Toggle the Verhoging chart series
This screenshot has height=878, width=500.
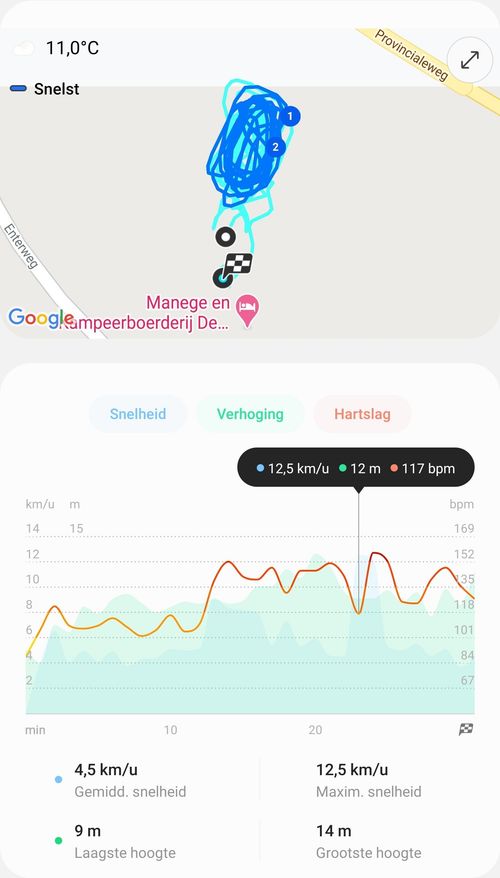click(250, 414)
